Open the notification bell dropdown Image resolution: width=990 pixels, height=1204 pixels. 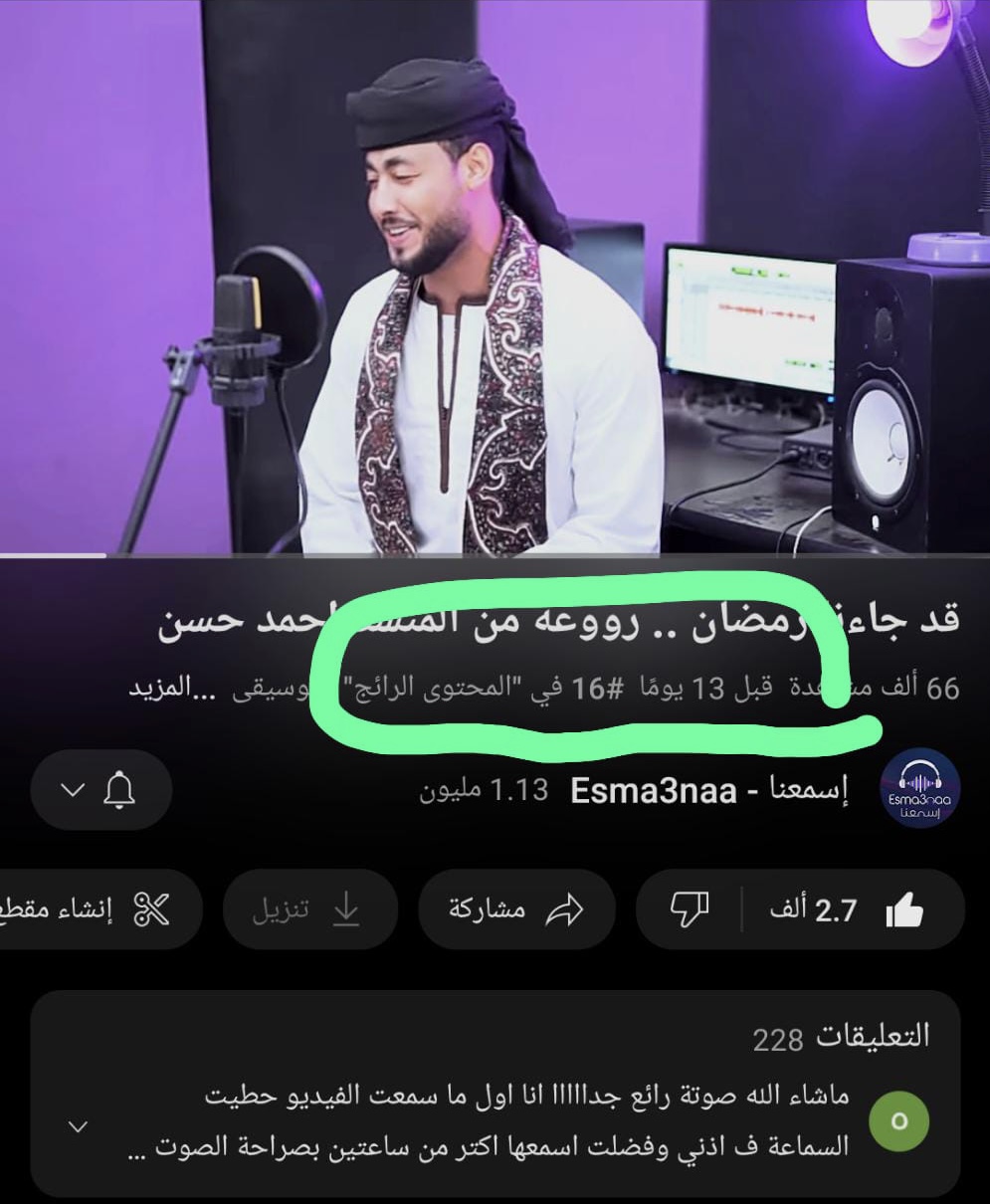[100, 791]
